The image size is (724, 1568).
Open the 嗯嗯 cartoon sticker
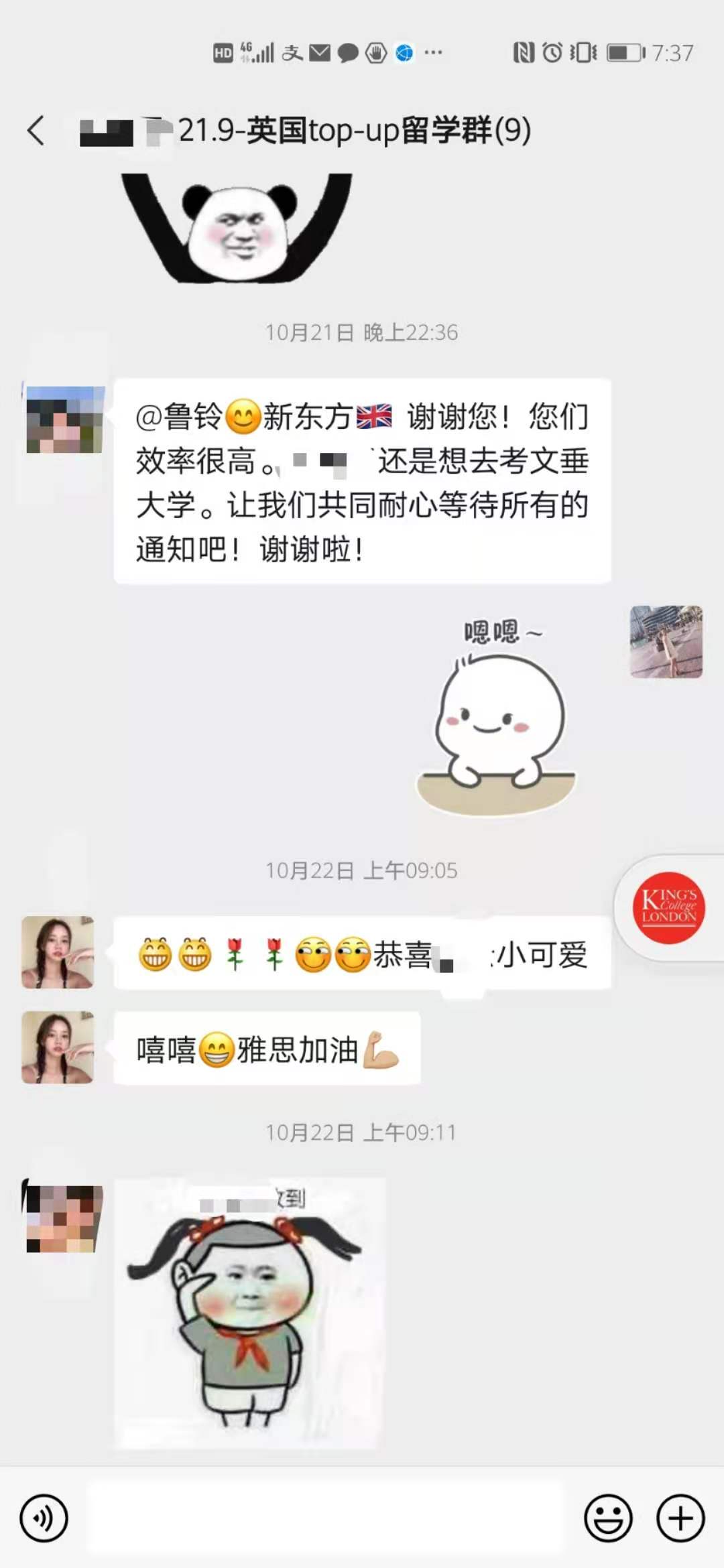coord(497,716)
